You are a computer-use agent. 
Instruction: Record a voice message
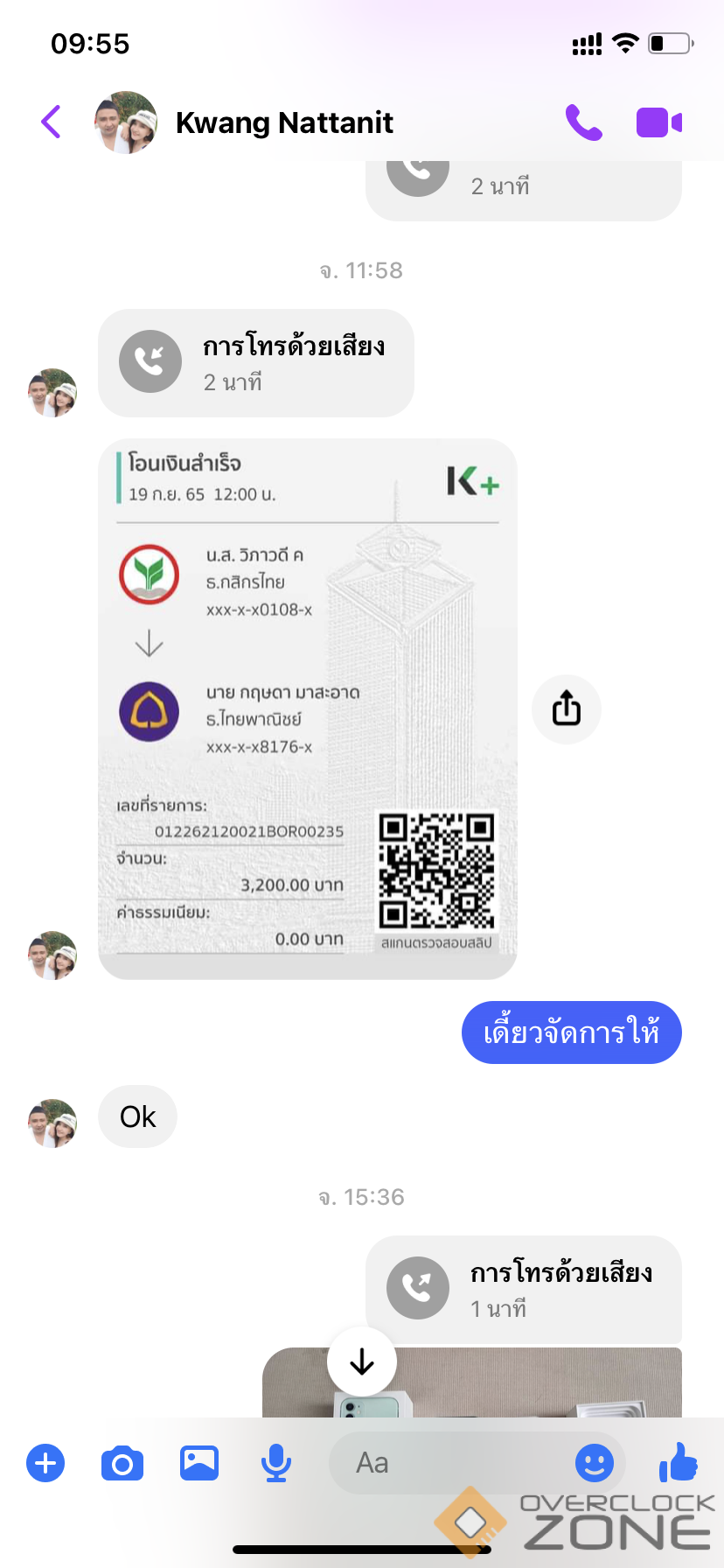click(x=276, y=1463)
